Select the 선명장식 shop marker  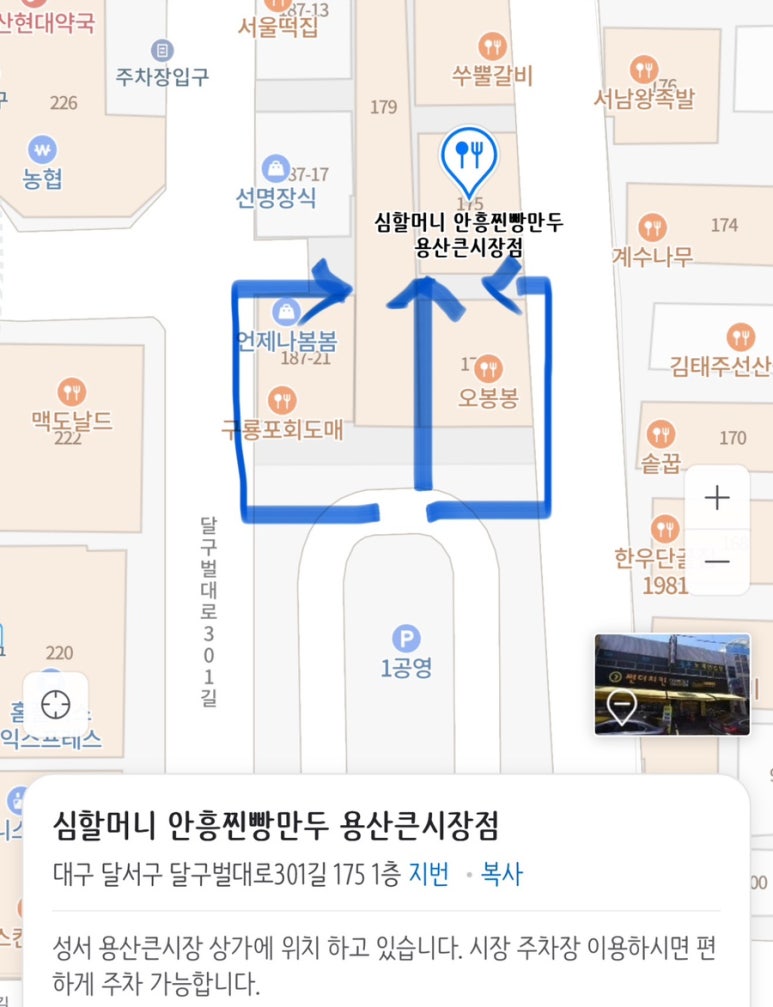coord(275,169)
